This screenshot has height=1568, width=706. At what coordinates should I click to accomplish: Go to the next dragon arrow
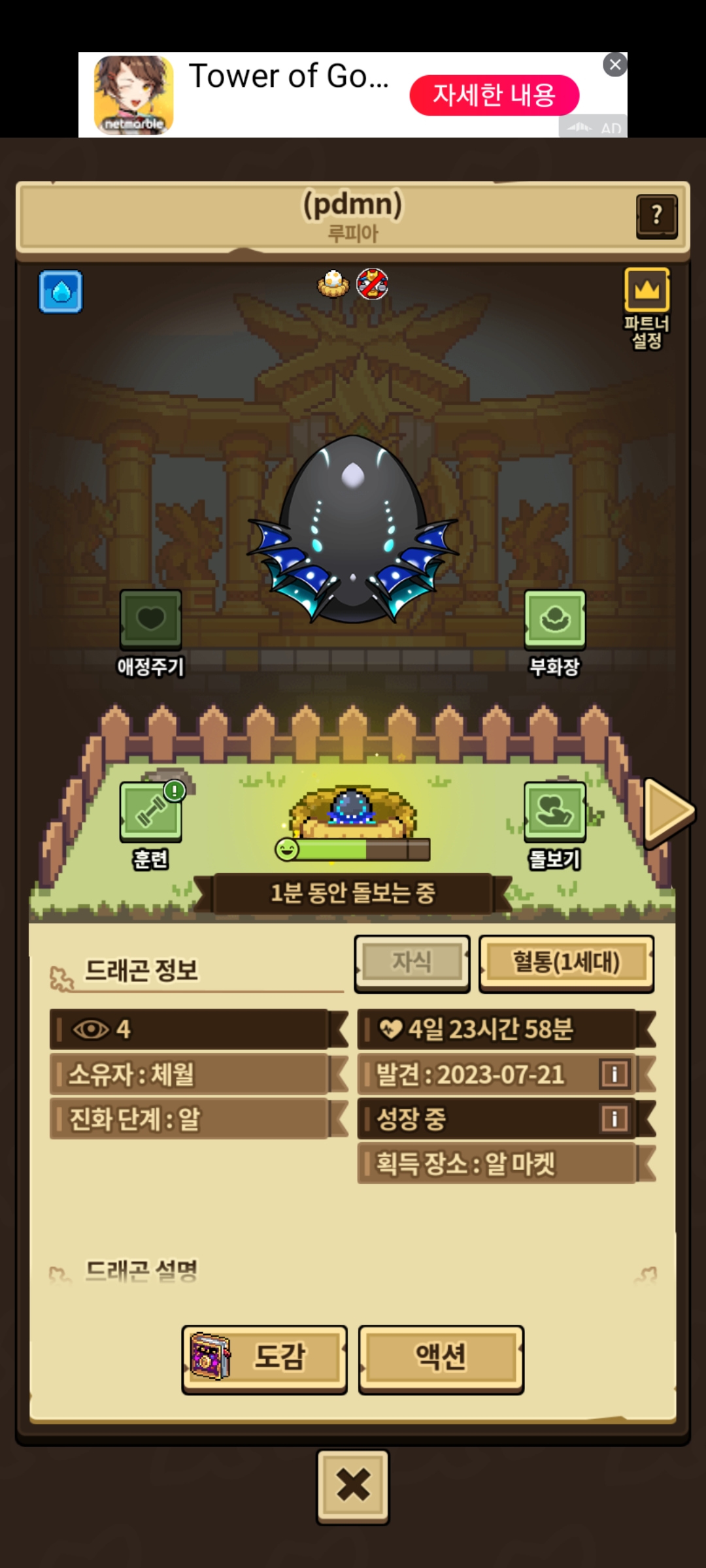click(x=668, y=810)
